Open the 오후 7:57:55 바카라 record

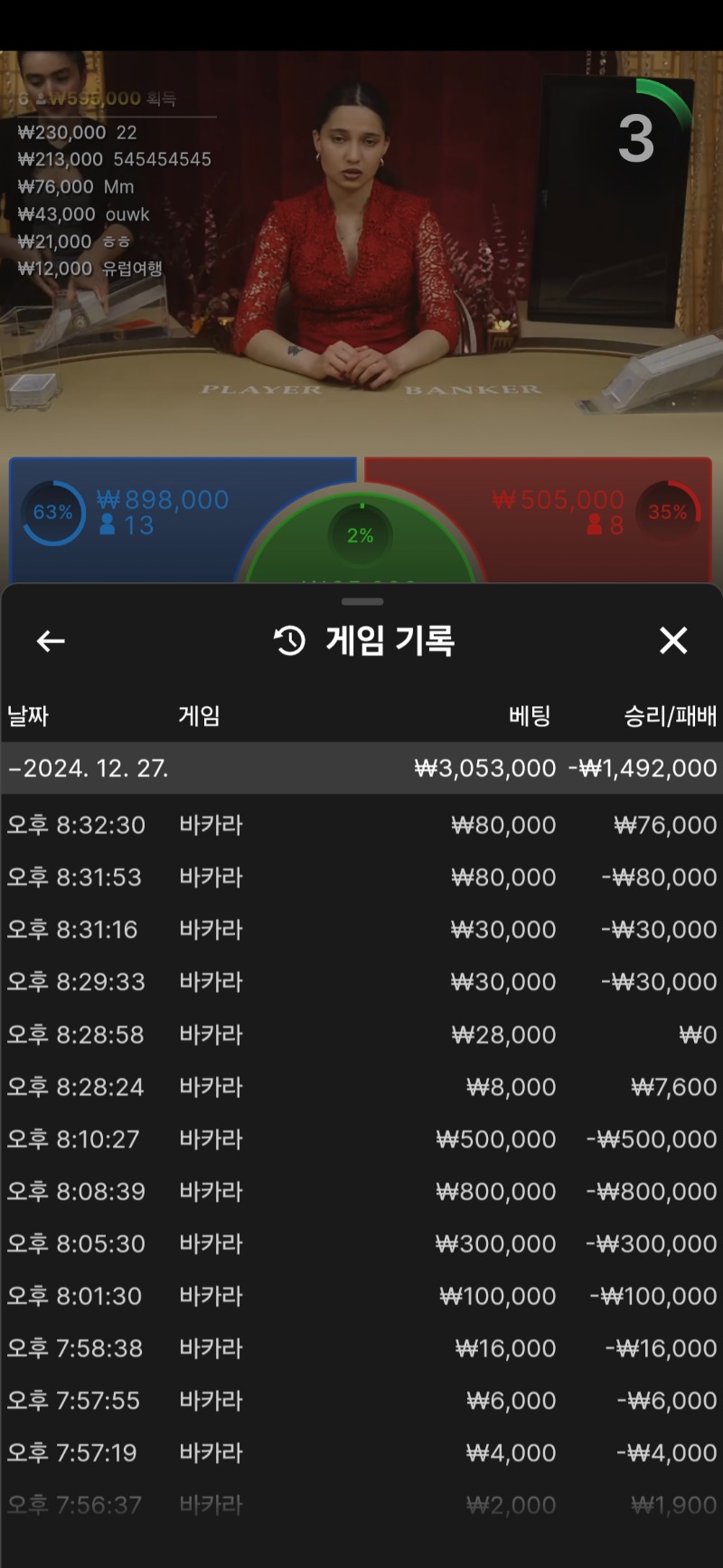[x=361, y=1401]
